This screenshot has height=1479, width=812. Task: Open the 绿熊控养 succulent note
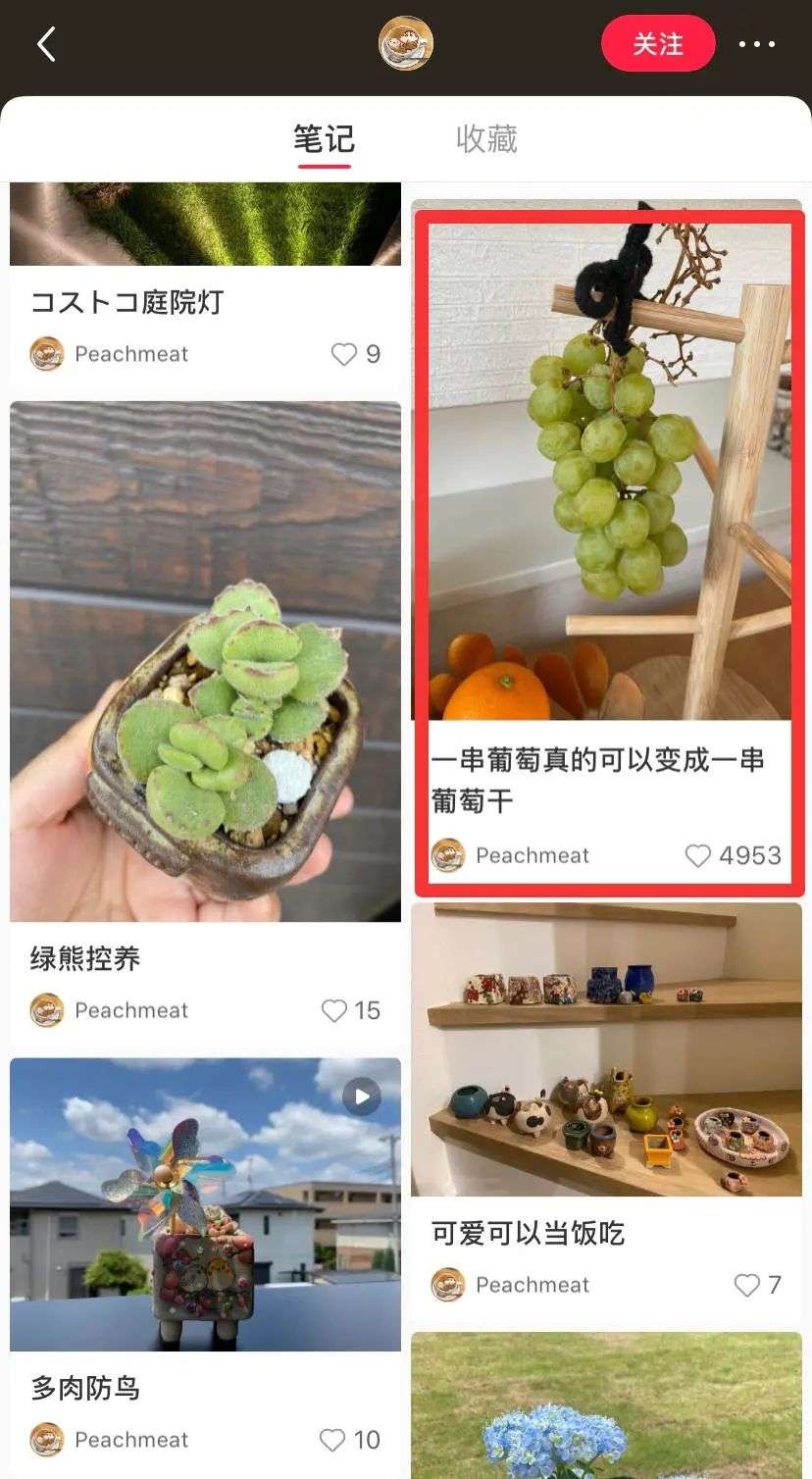point(205,661)
